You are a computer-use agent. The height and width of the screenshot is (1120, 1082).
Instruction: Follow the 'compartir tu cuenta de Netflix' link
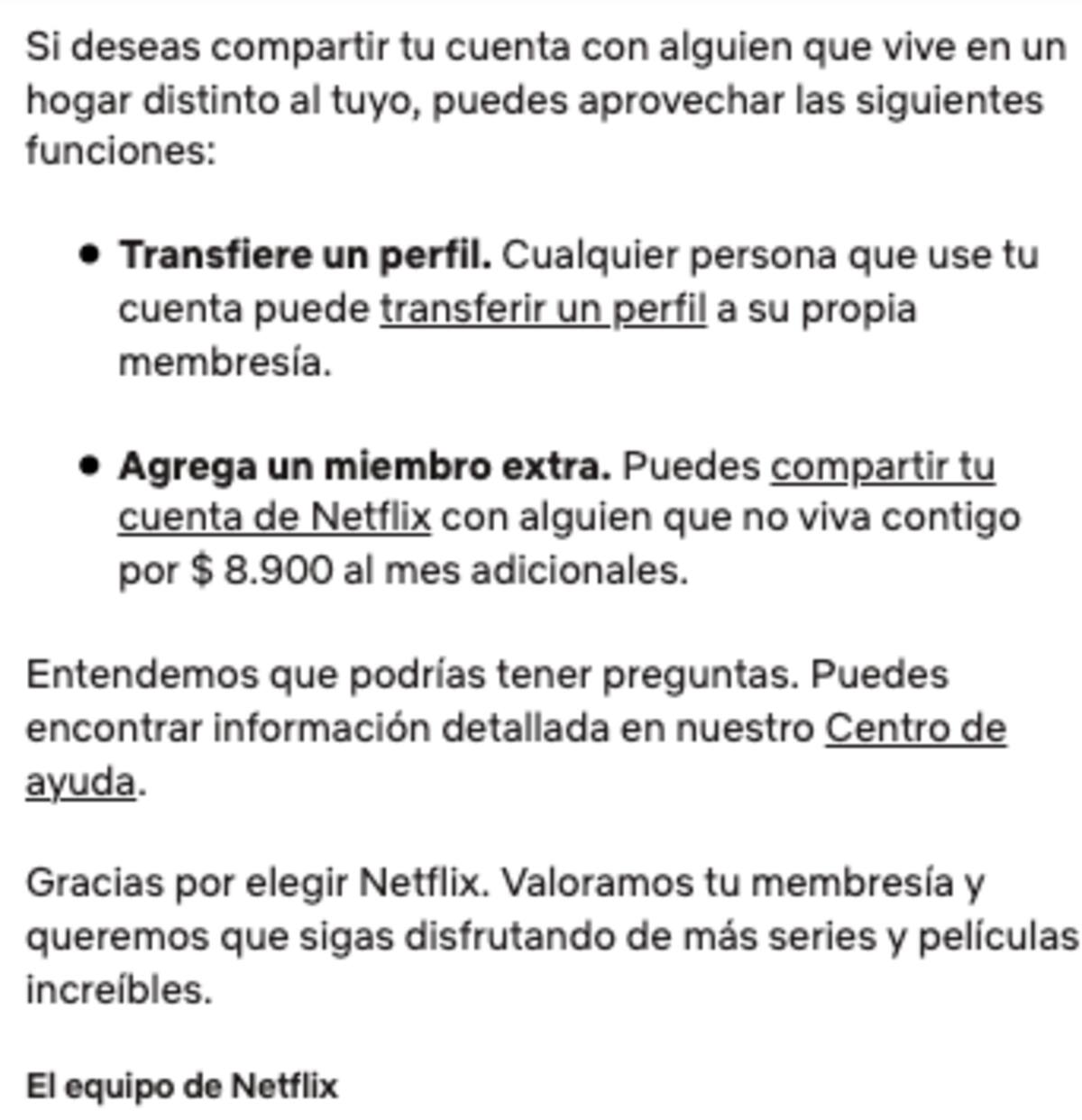coord(882,466)
